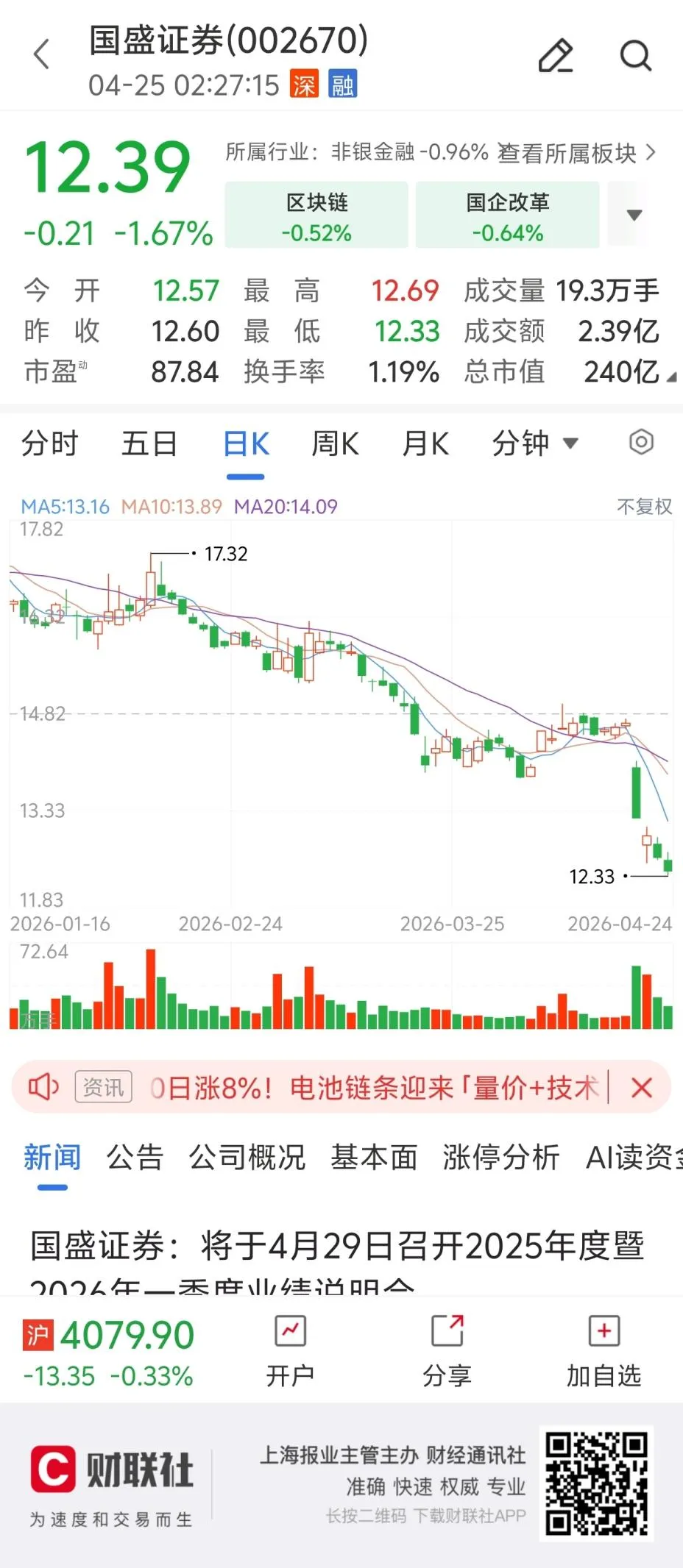Go back using the top-left arrow
Screen dimensions: 683x1568
tap(42, 54)
